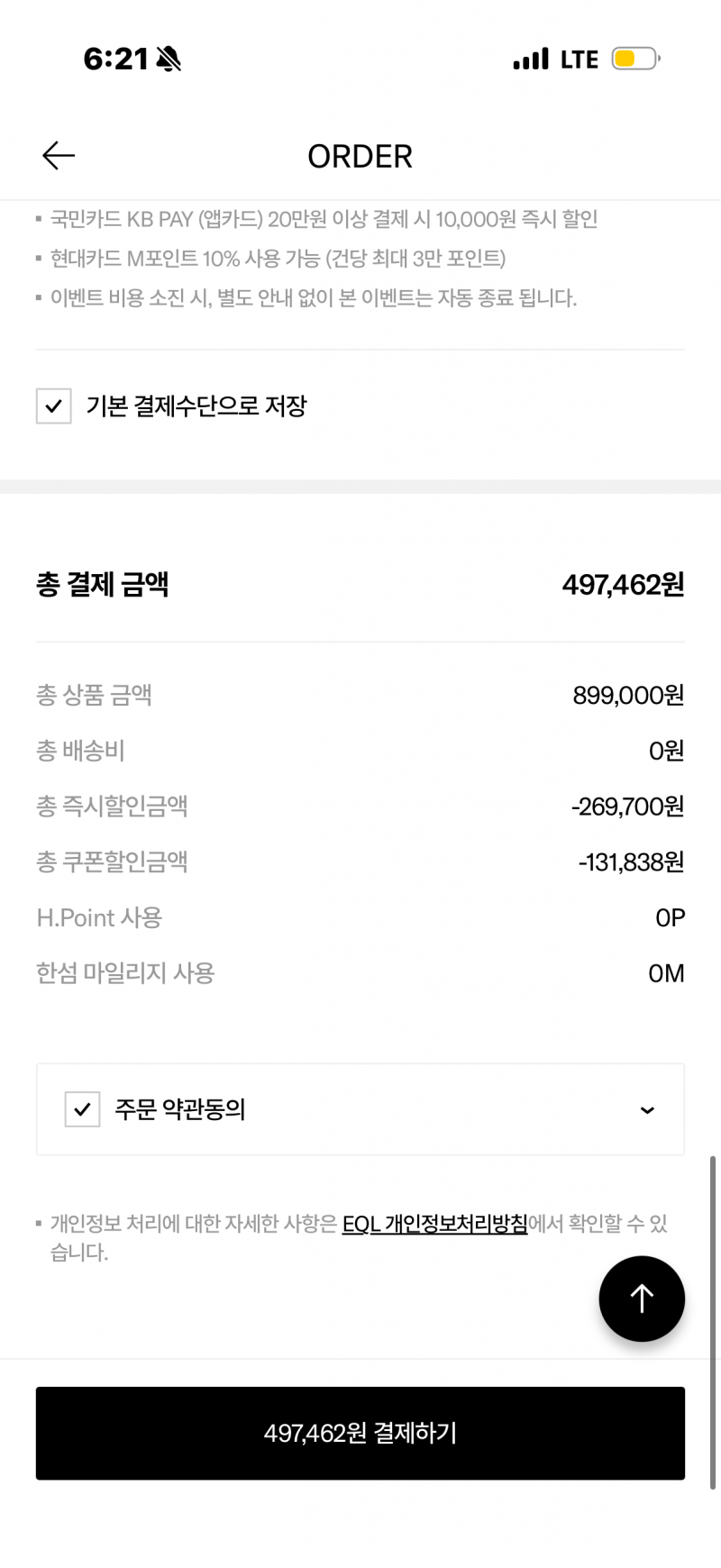Uncheck the 주문 약관동의 agreement checkbox

82,1109
